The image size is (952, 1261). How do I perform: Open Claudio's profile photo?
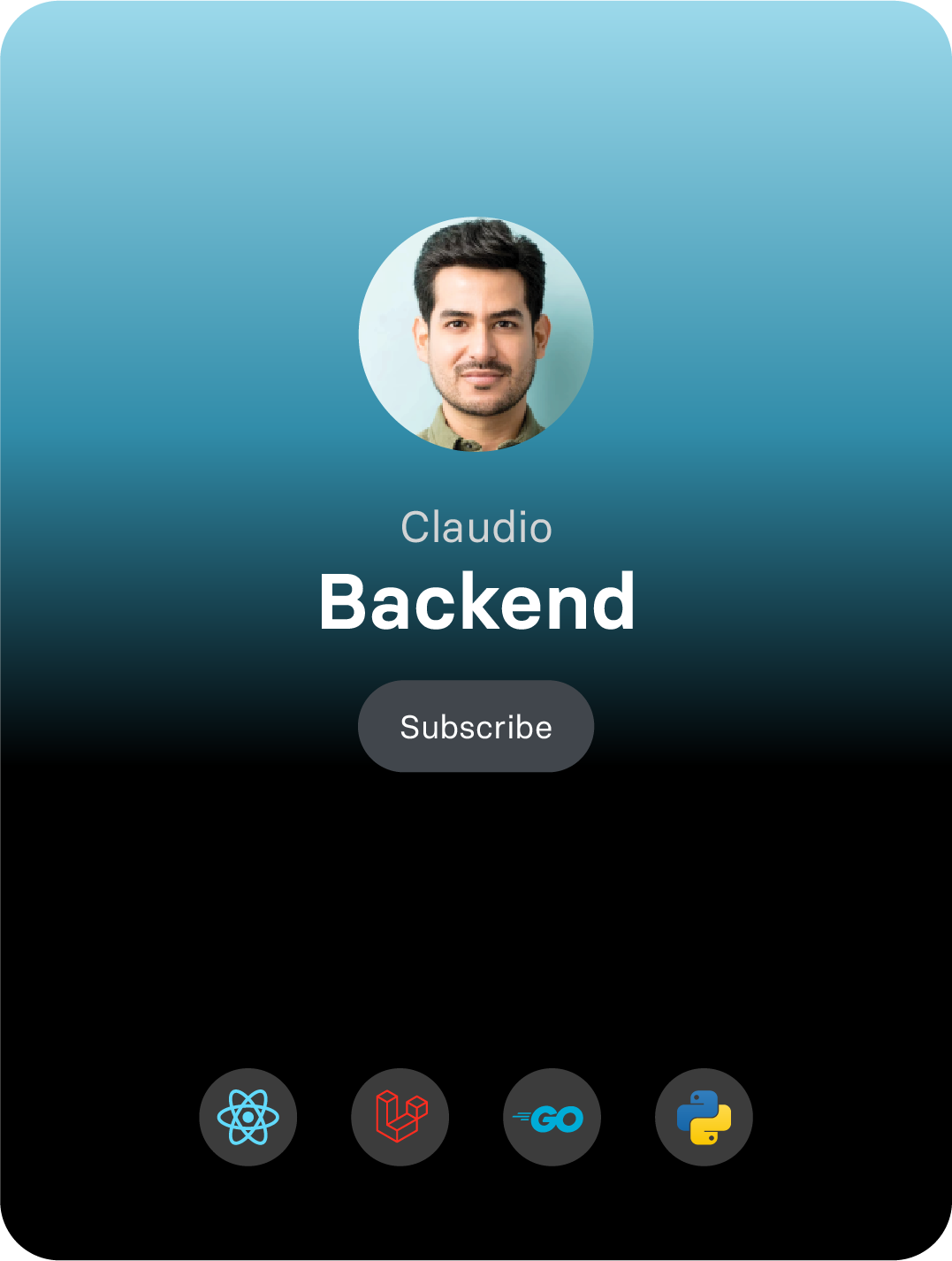(x=476, y=334)
